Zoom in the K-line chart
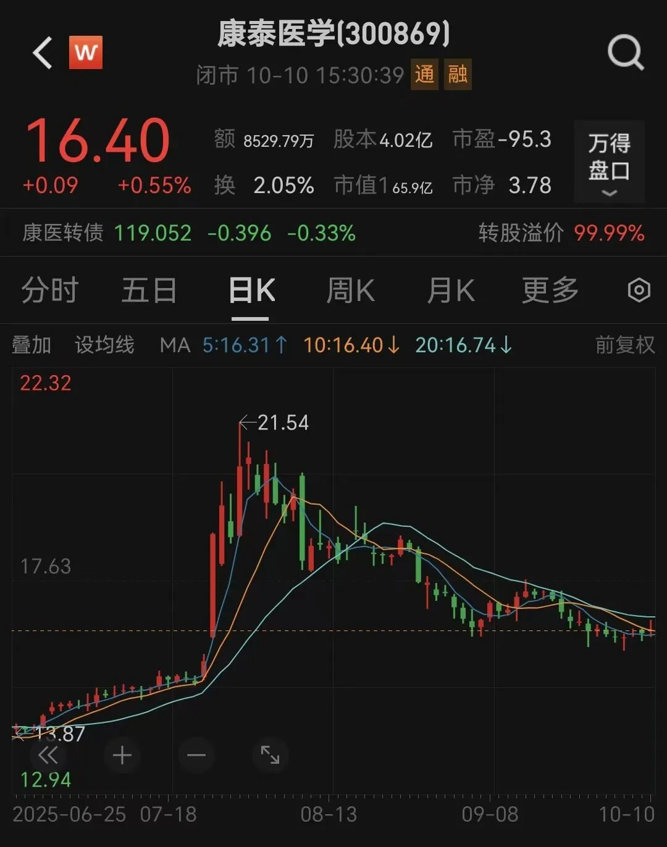This screenshot has height=847, width=667. (122, 755)
